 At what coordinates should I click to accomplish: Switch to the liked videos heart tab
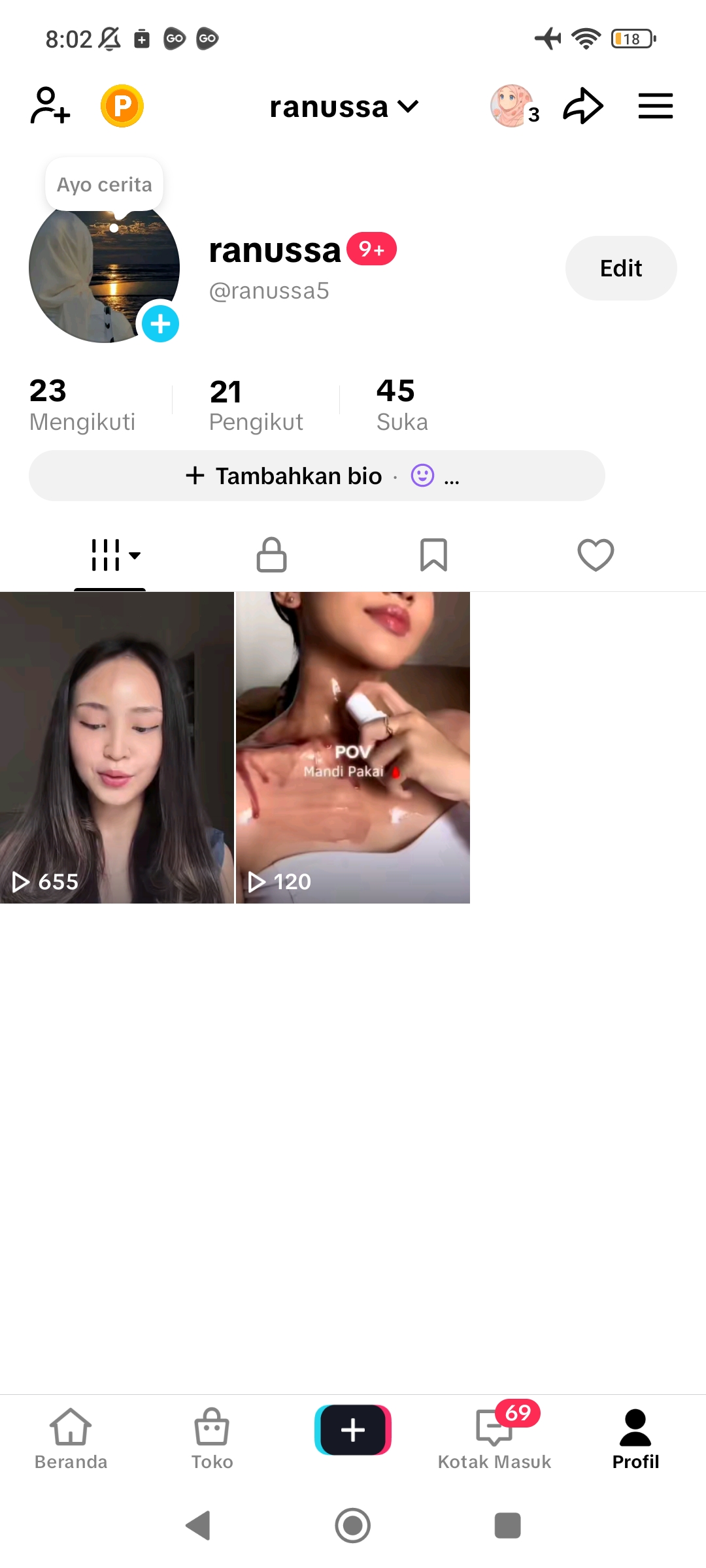point(596,555)
